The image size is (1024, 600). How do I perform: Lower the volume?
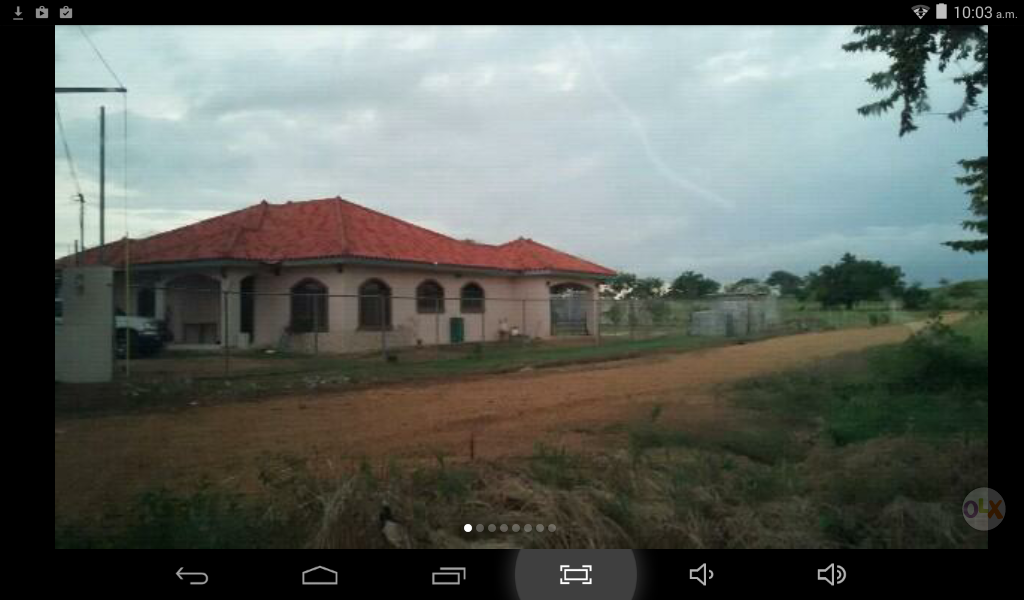coord(702,574)
